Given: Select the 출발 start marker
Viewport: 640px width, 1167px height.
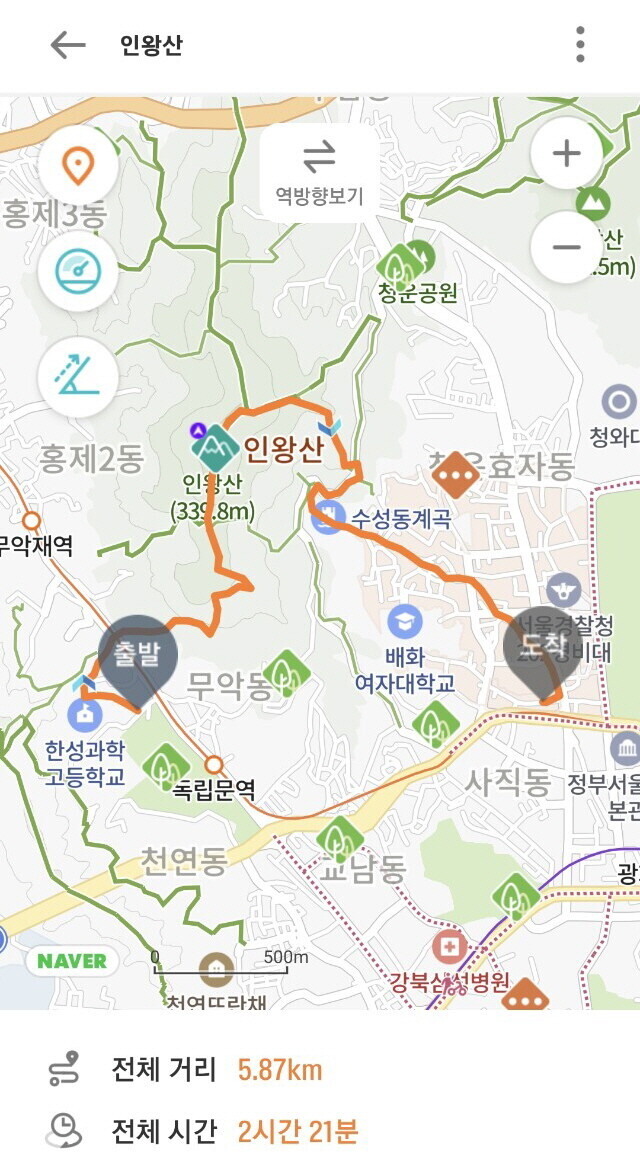Looking at the screenshot, I should click(138, 657).
